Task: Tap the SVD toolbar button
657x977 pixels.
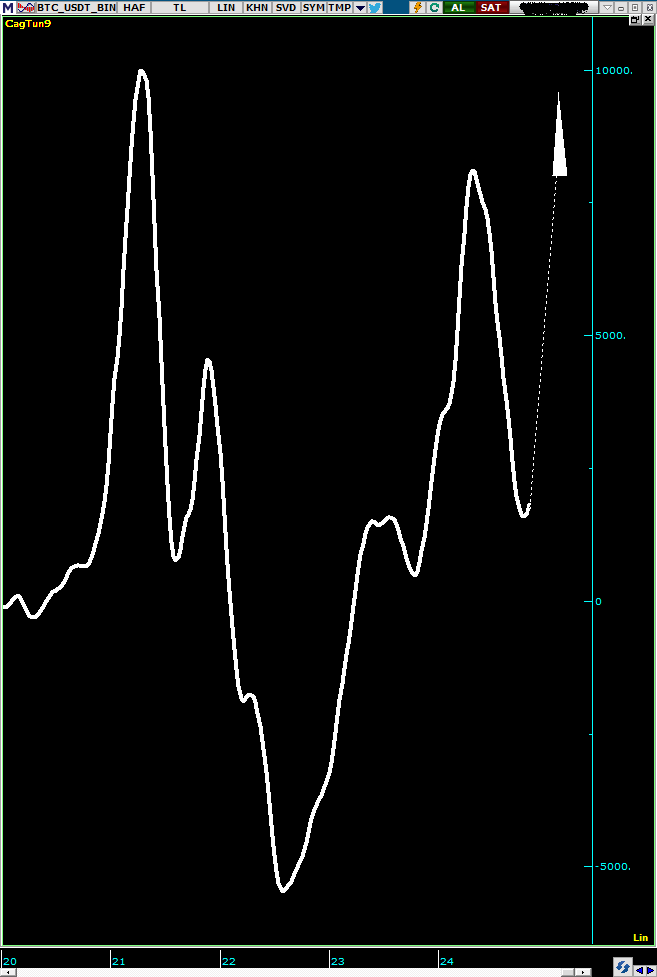Action: click(286, 7)
